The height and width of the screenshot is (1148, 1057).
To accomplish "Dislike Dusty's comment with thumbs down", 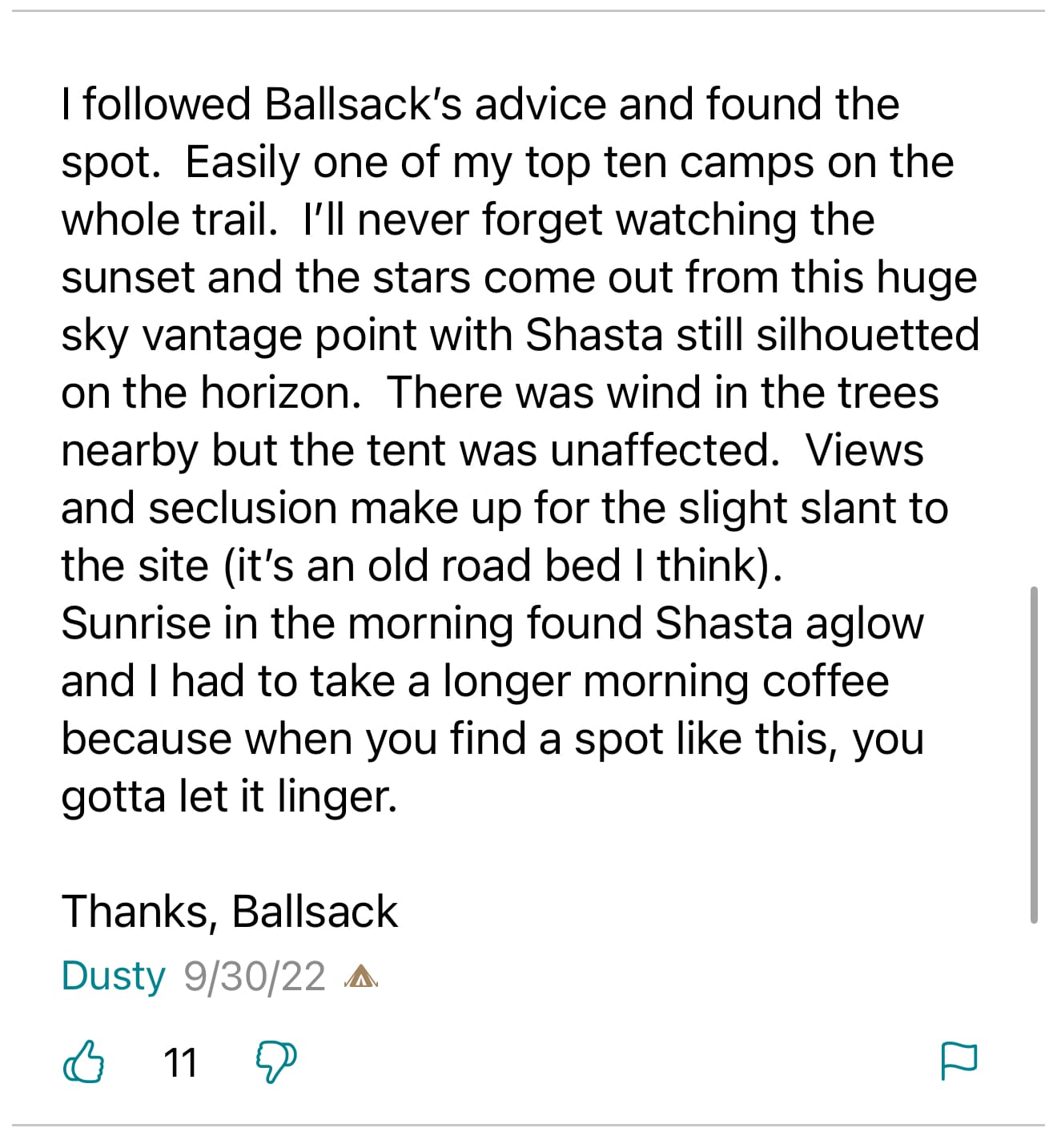I will click(276, 1062).
